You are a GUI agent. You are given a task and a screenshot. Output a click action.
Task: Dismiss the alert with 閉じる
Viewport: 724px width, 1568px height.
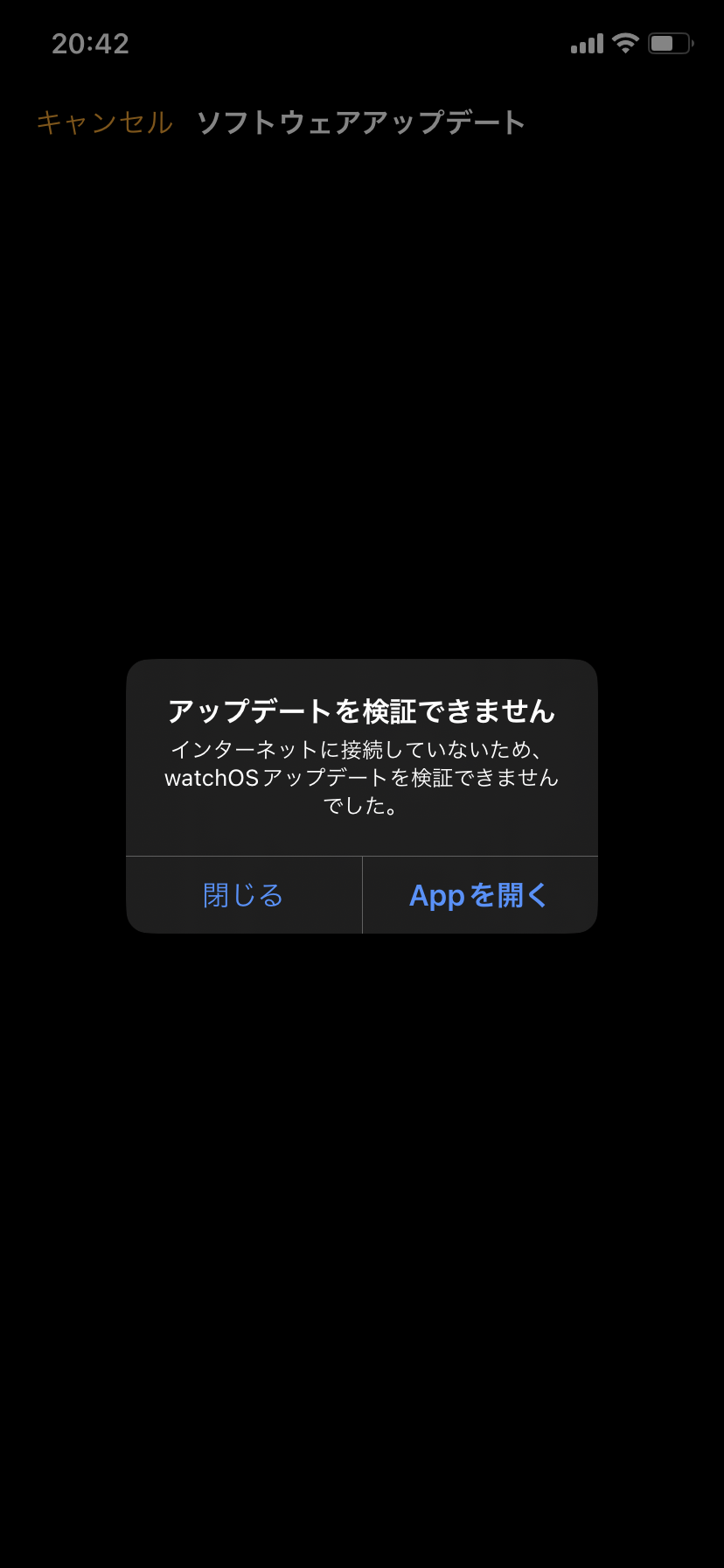click(x=243, y=895)
